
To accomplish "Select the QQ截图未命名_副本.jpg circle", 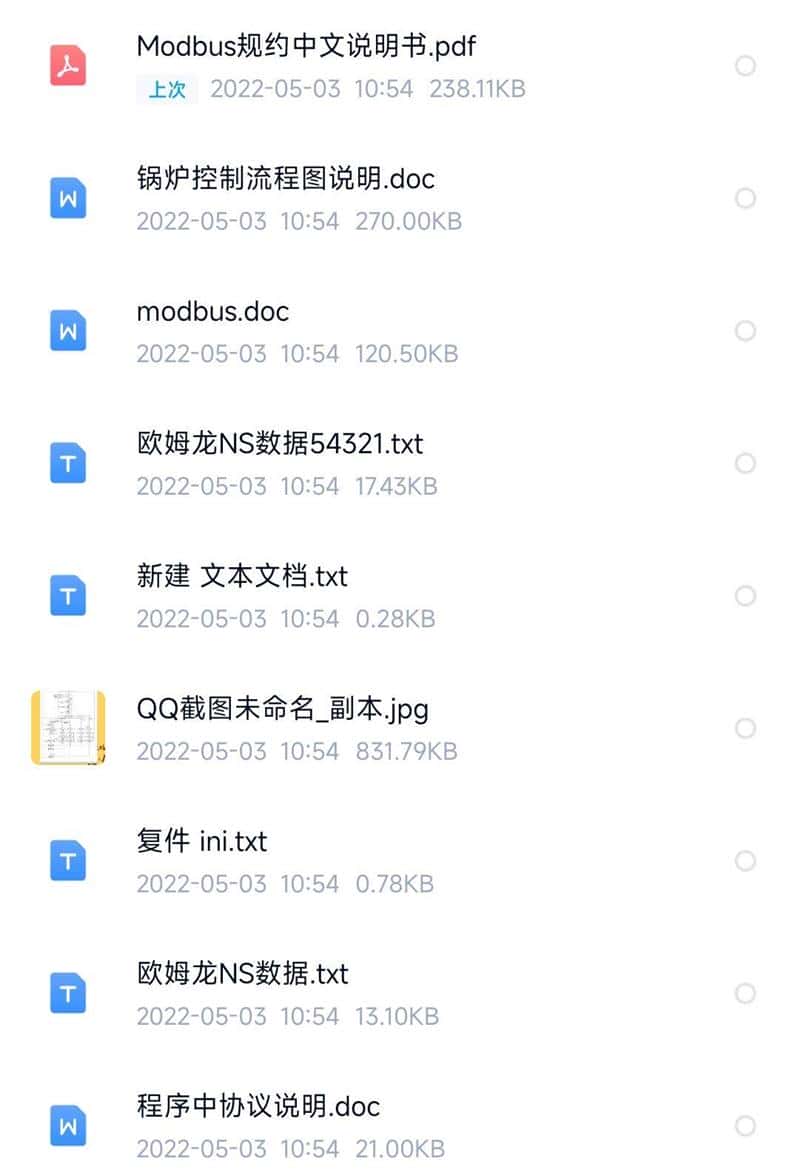I will click(x=745, y=728).
